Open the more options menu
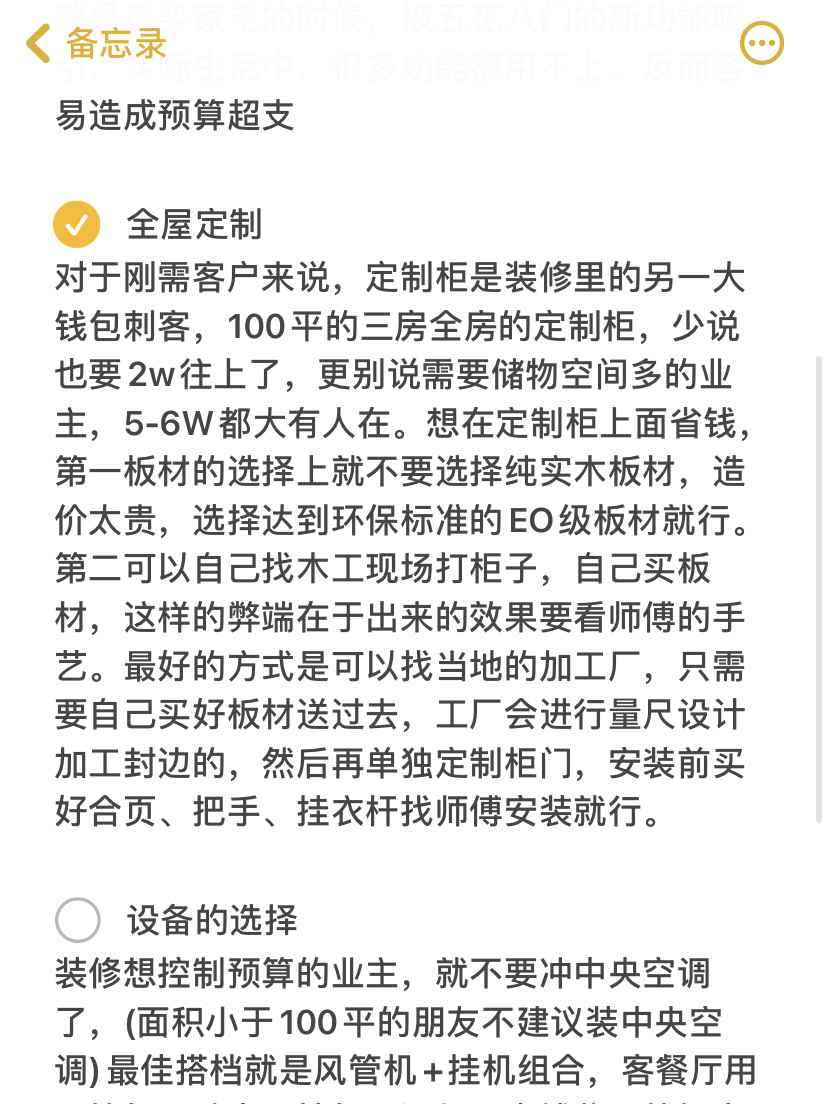 coord(762,43)
